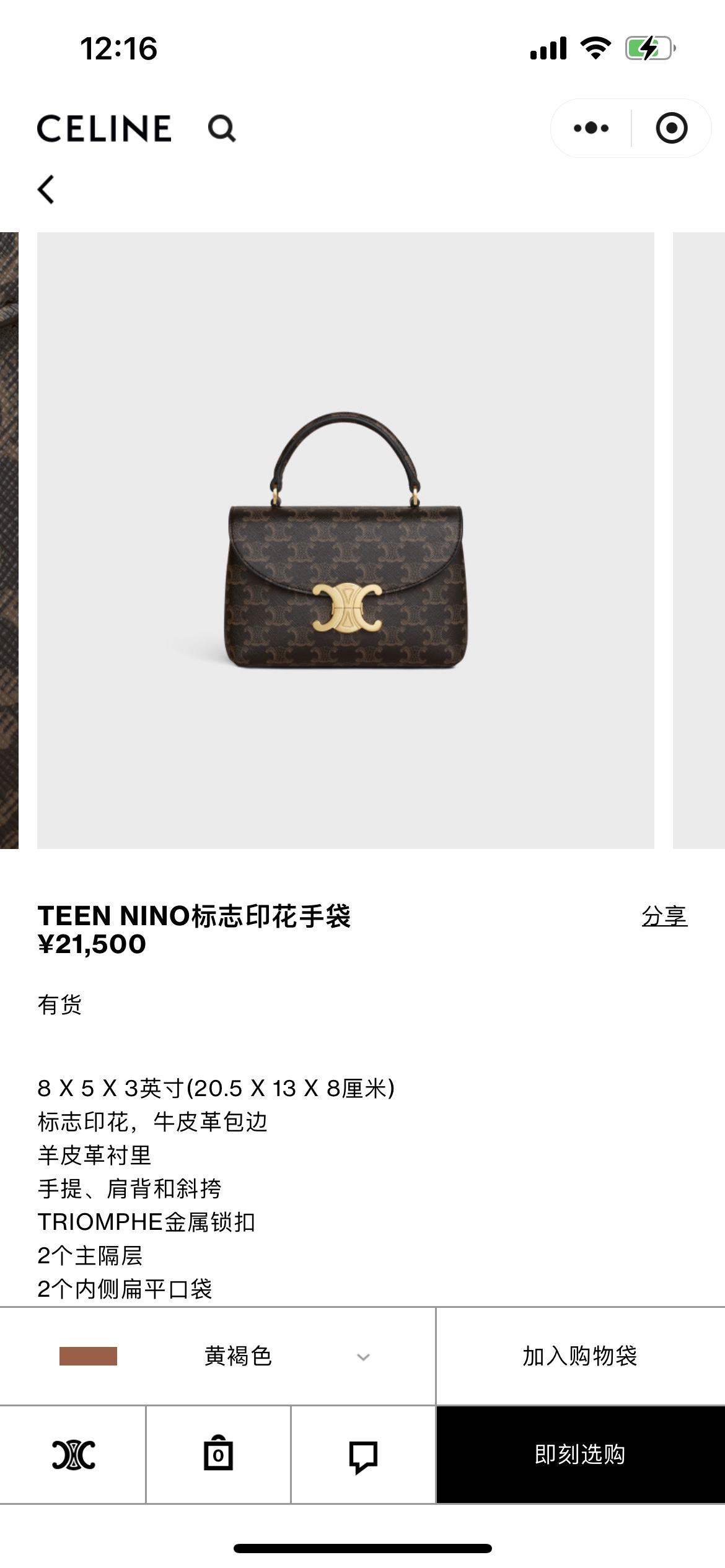
Task: Tap 即刻选购 to buy now
Action: [580, 1454]
